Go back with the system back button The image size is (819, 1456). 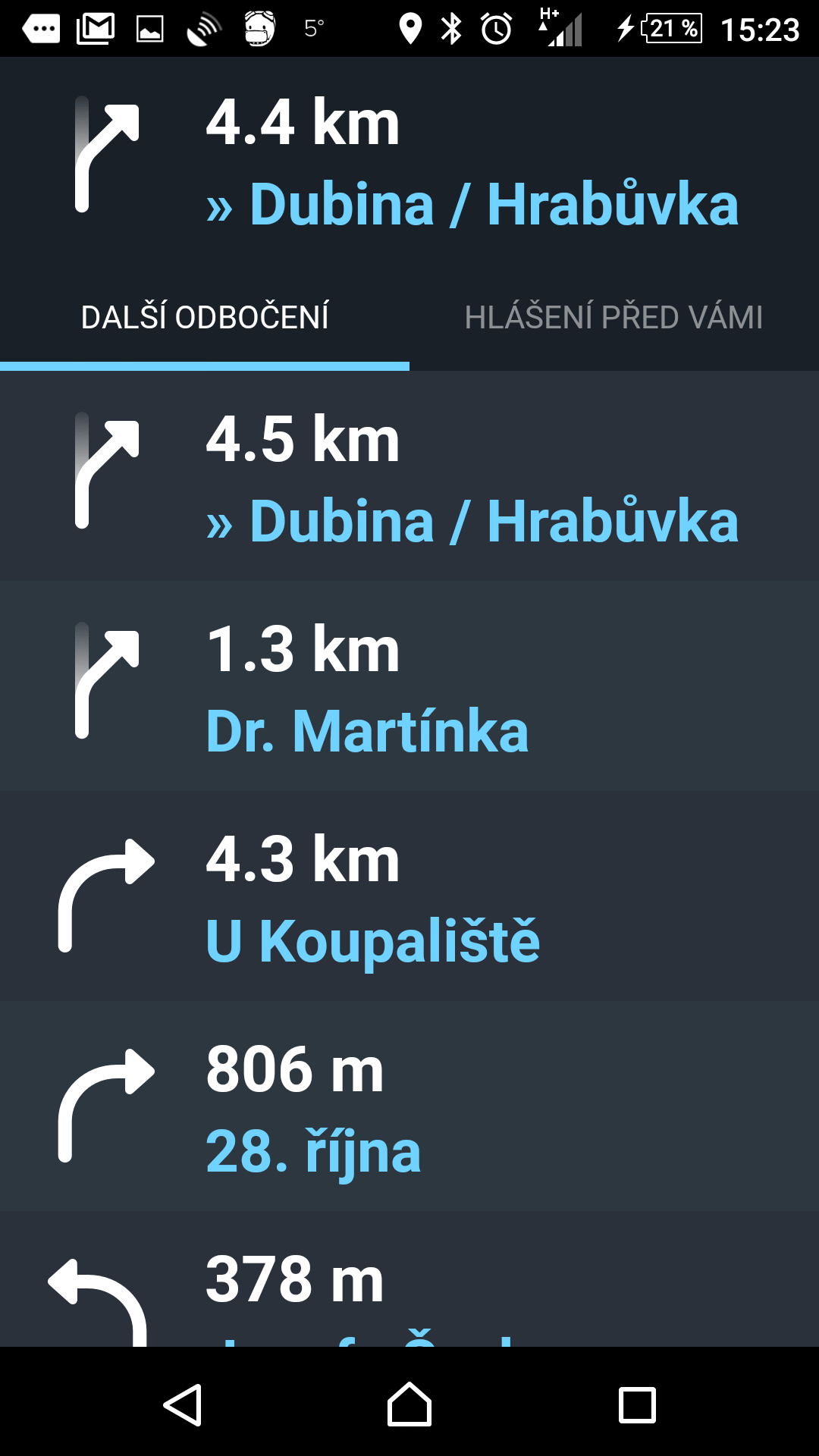(x=182, y=1405)
